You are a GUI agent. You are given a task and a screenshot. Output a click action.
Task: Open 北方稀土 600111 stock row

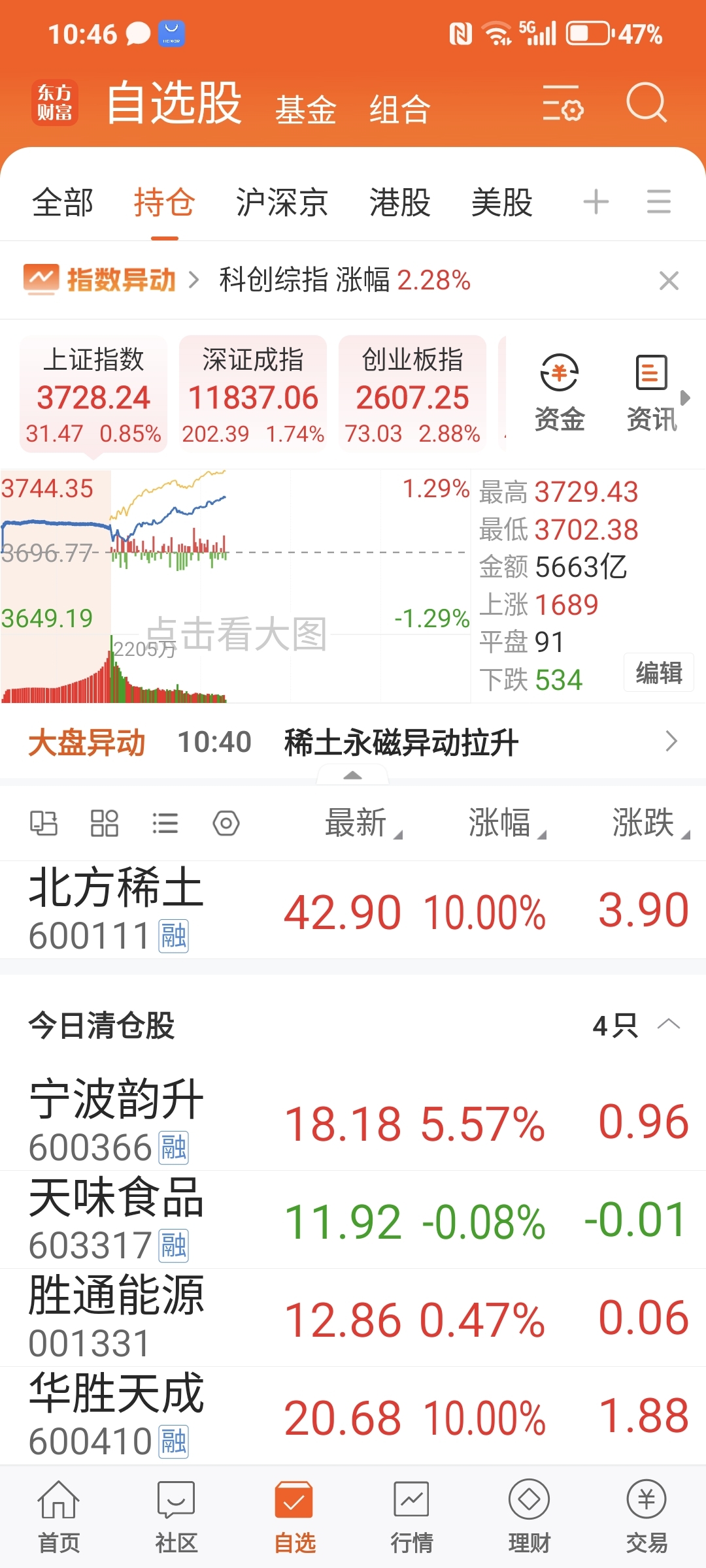[353, 910]
